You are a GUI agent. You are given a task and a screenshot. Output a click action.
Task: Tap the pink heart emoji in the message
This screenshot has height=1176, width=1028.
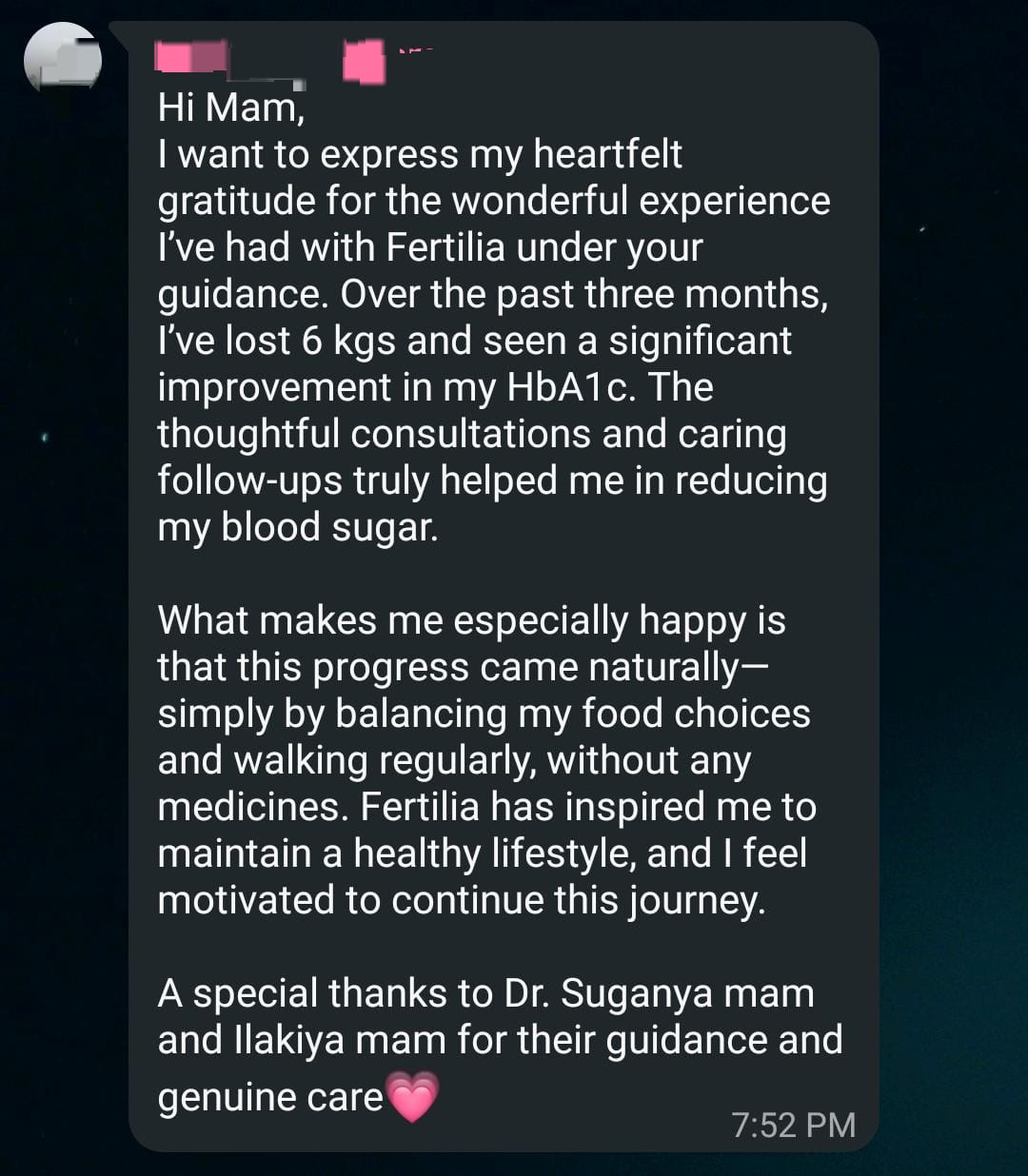(x=414, y=1096)
